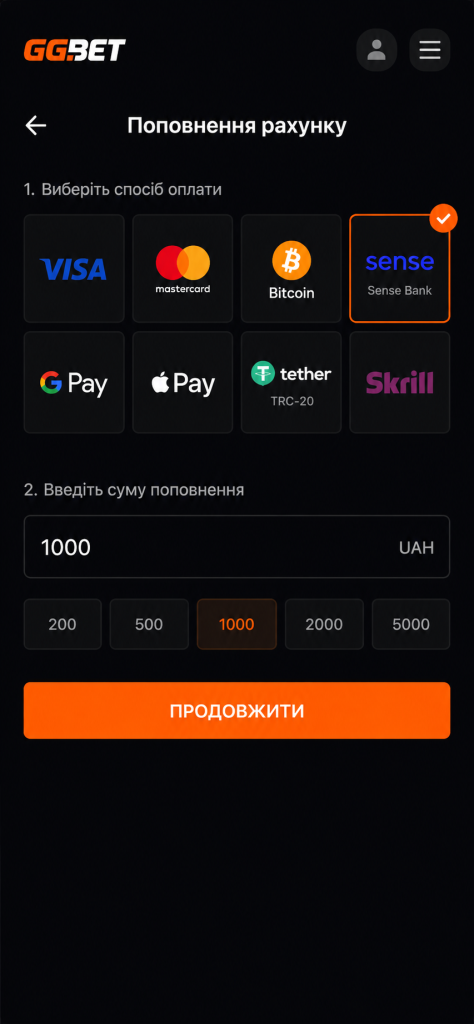Set amount to 5000
The height and width of the screenshot is (1024, 474).
click(x=411, y=624)
